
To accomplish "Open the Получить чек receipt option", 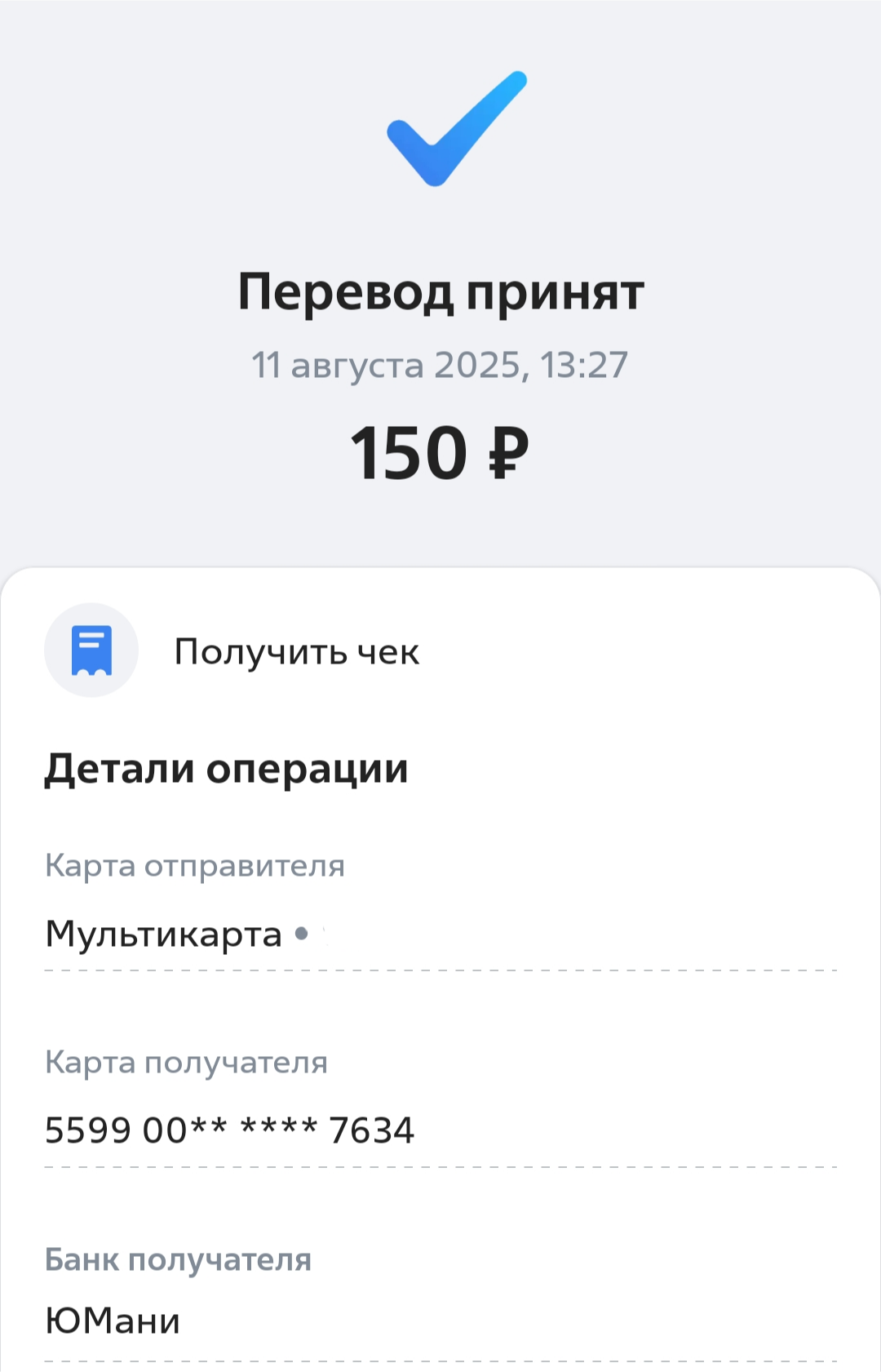I will (x=295, y=652).
